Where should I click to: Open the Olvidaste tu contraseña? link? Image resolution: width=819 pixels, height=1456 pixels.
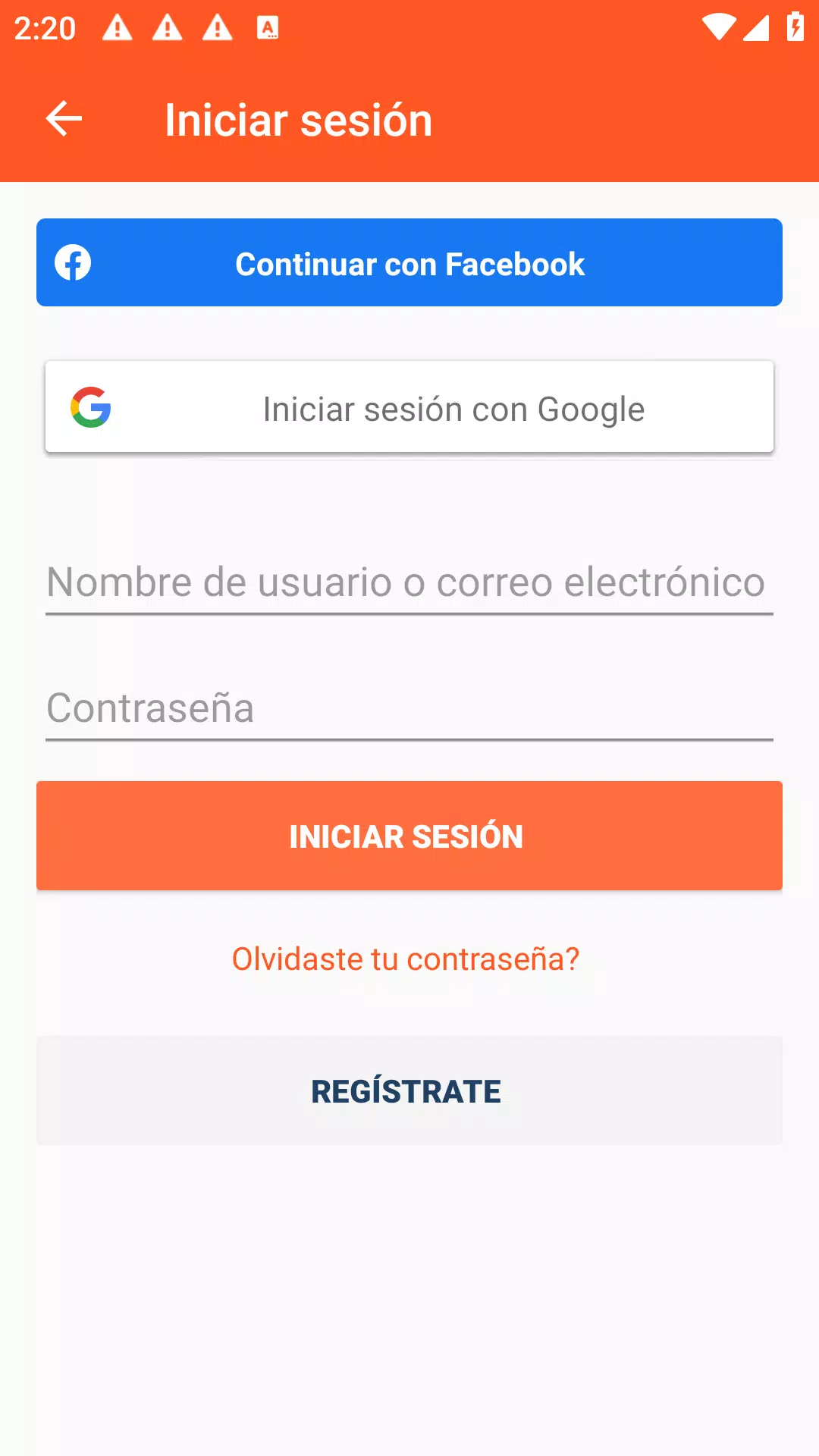point(406,959)
